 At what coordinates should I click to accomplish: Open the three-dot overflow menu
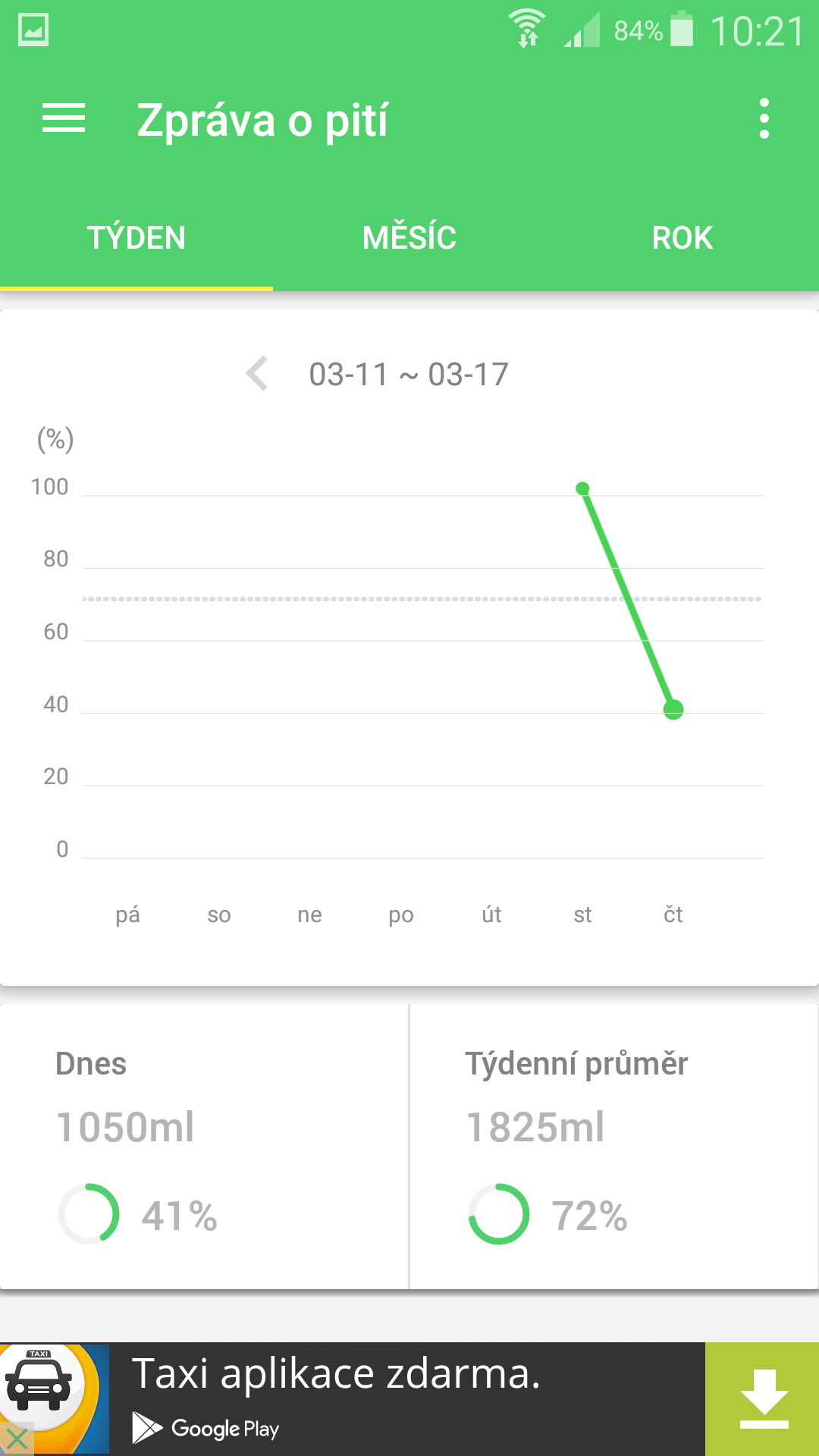coord(764,119)
